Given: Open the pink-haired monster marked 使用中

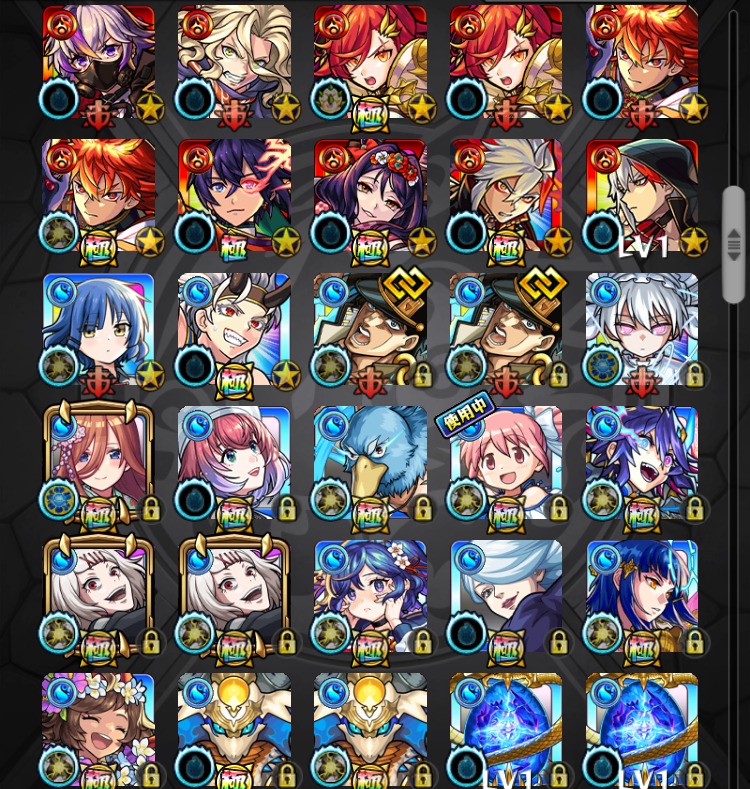Looking at the screenshot, I should pyautogui.click(x=506, y=462).
